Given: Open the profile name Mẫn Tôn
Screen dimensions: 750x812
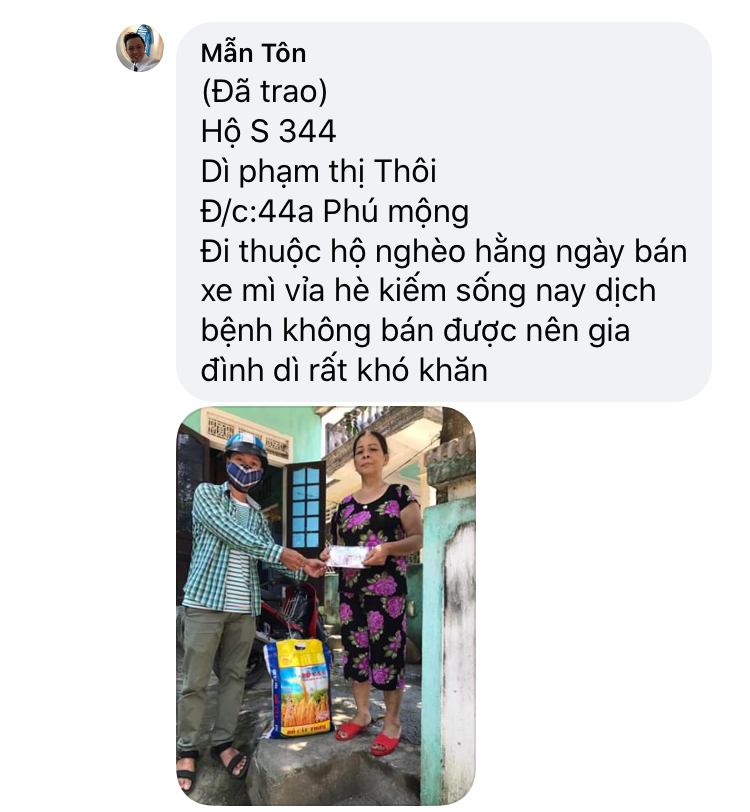Looking at the screenshot, I should click(253, 53).
